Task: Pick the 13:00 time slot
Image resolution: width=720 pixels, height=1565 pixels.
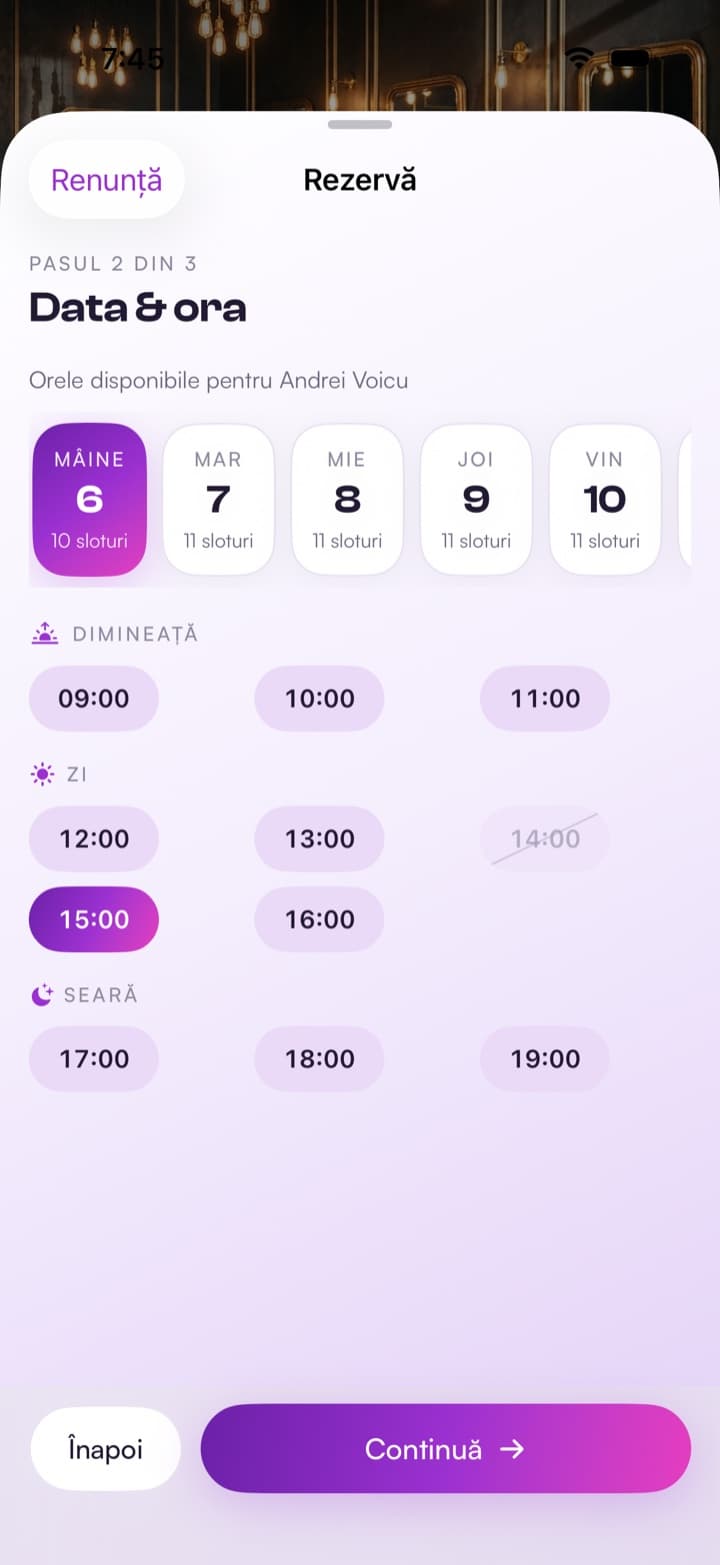Action: click(x=320, y=839)
